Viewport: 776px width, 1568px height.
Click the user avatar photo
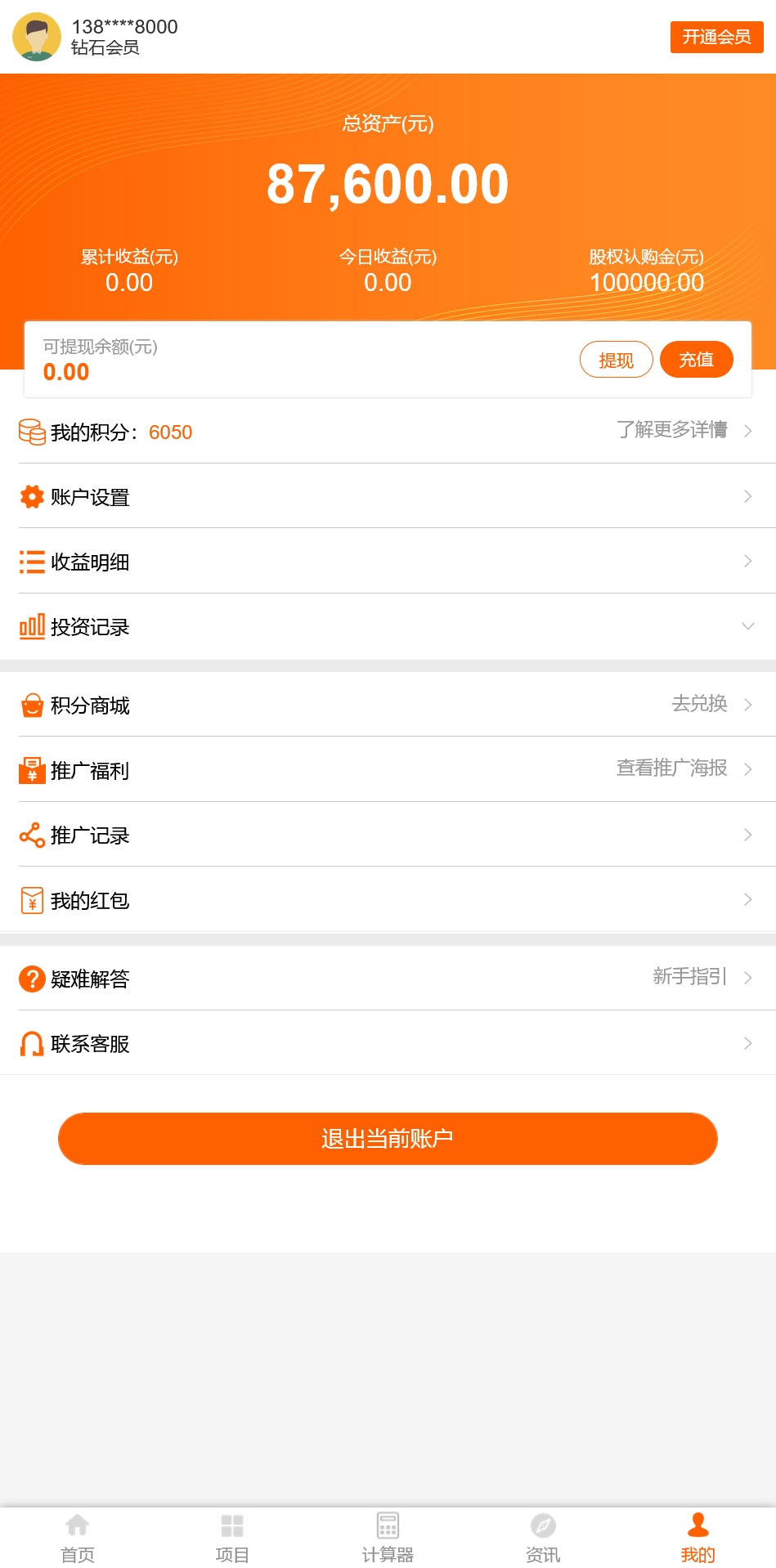36,37
